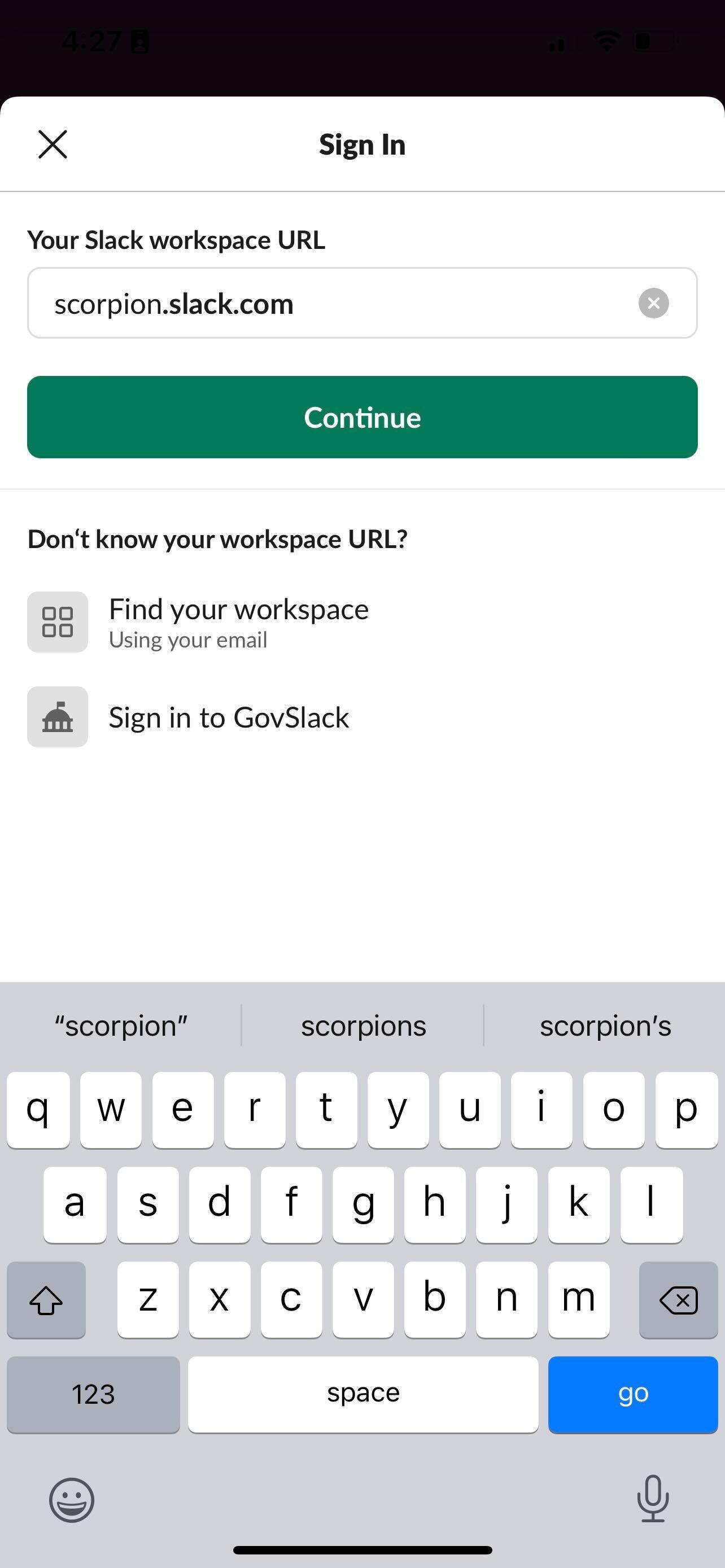This screenshot has height=1568, width=725.
Task: Tap the green Continue button
Action: point(362,417)
